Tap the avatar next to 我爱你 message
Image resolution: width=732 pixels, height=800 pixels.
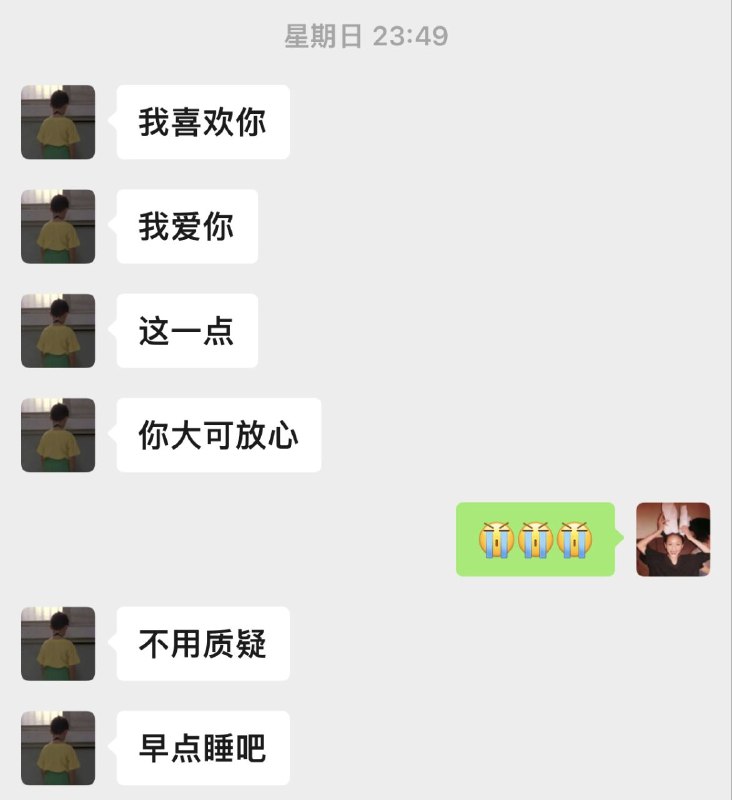click(58, 226)
